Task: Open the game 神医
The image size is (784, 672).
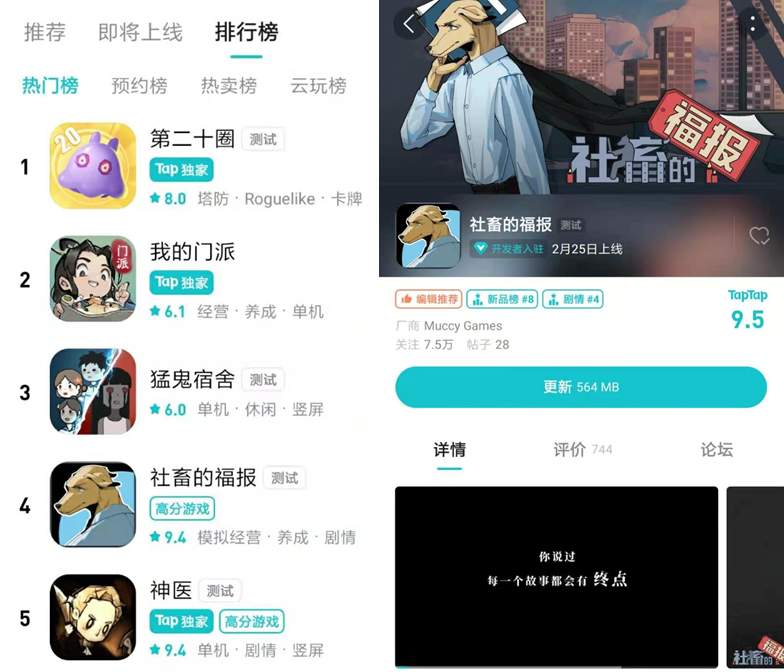Action: (171, 591)
